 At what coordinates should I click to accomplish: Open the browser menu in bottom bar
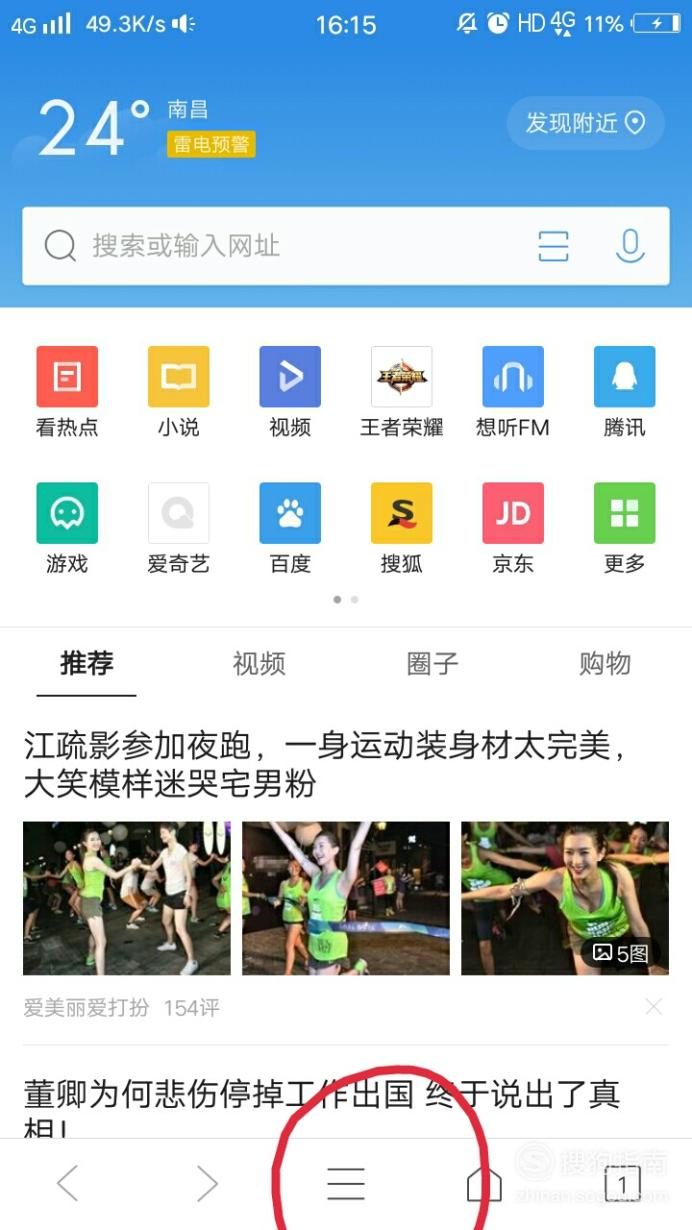tap(346, 1184)
